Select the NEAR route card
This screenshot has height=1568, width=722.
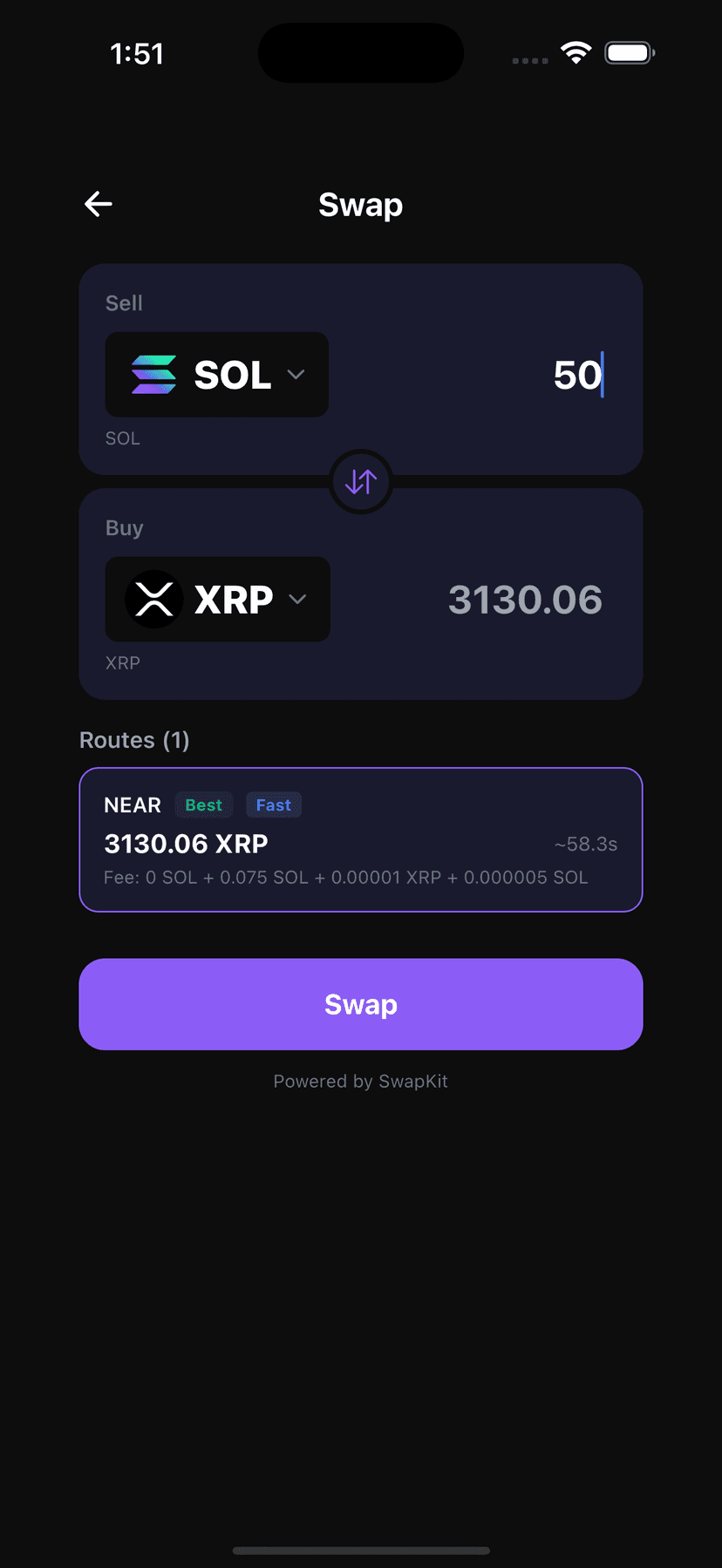pyautogui.click(x=360, y=839)
